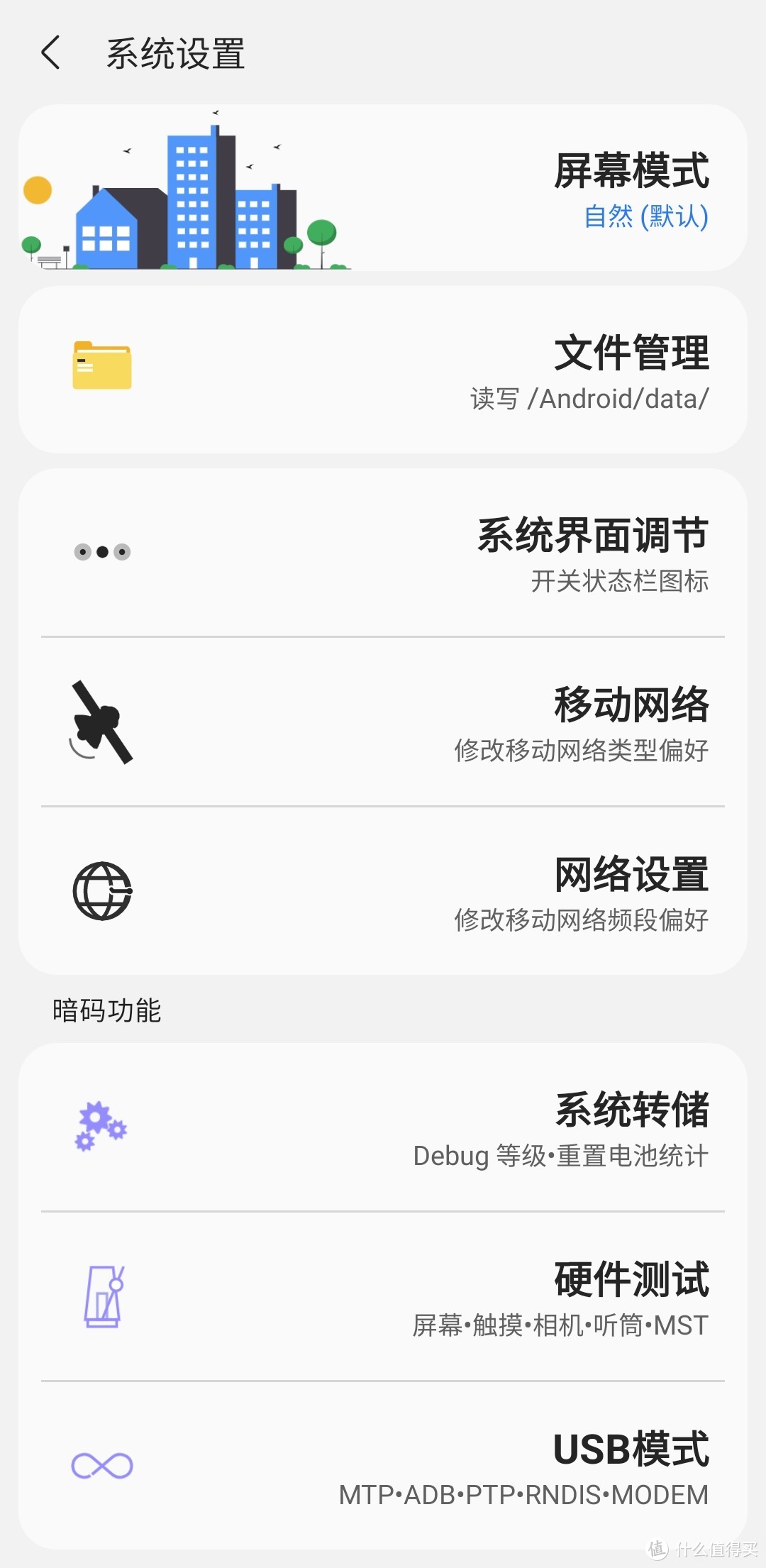
Task: Tap the back chevron arrow
Action: [x=50, y=53]
